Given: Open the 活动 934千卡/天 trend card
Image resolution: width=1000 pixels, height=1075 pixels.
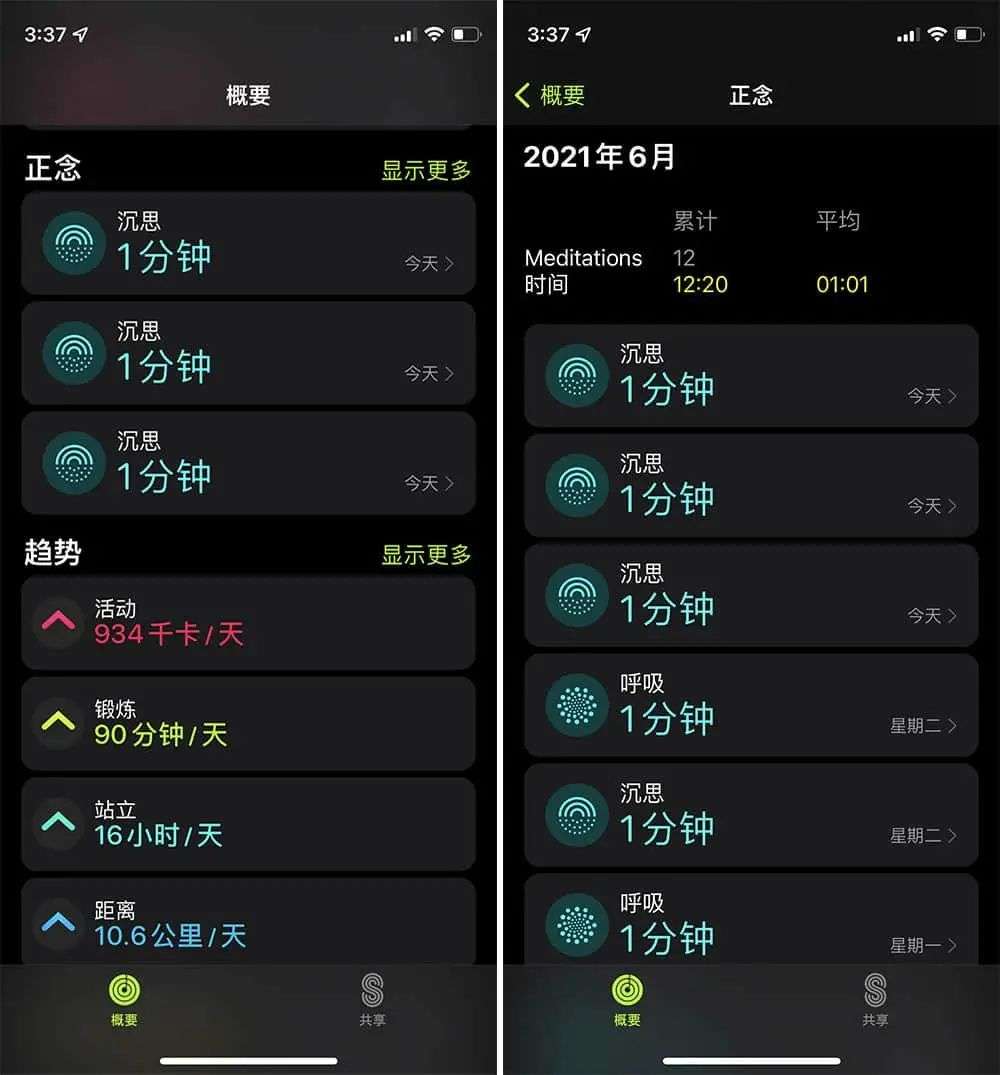Looking at the screenshot, I should coord(248,623).
